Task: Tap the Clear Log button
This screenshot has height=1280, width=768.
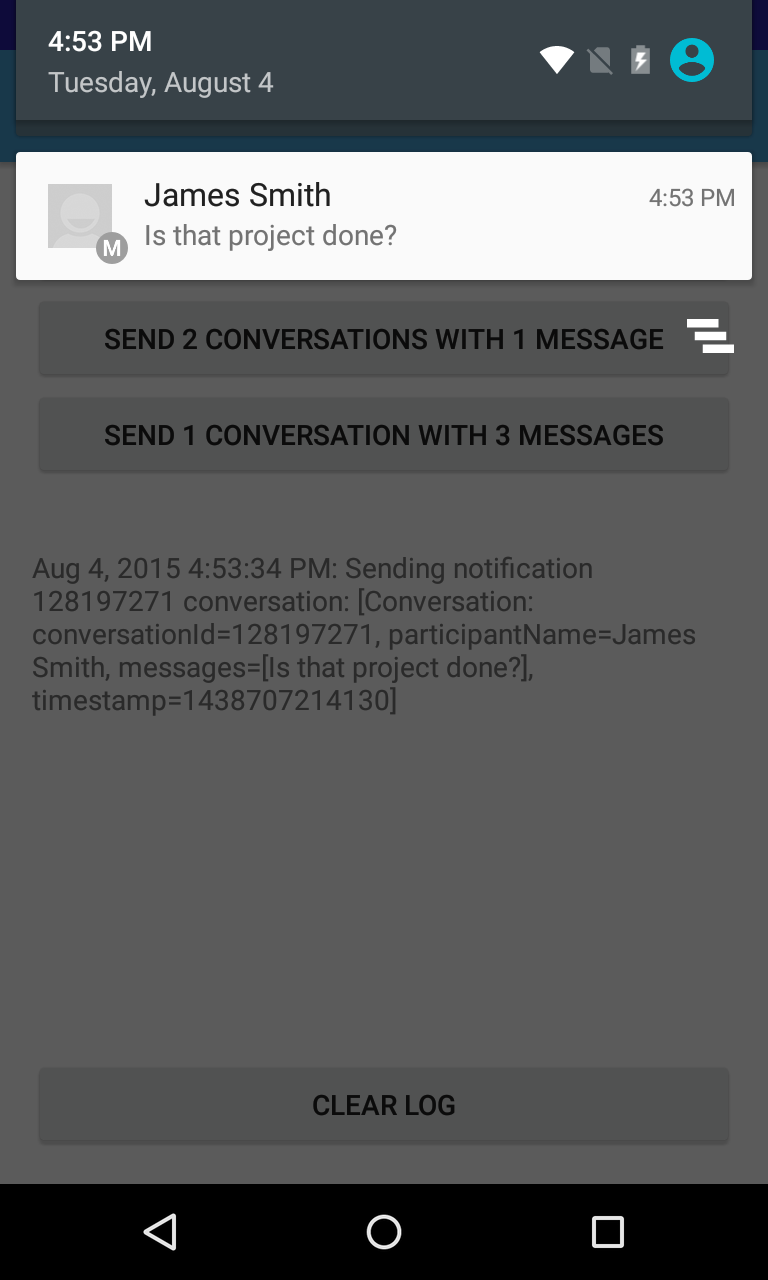Action: coord(384,1105)
